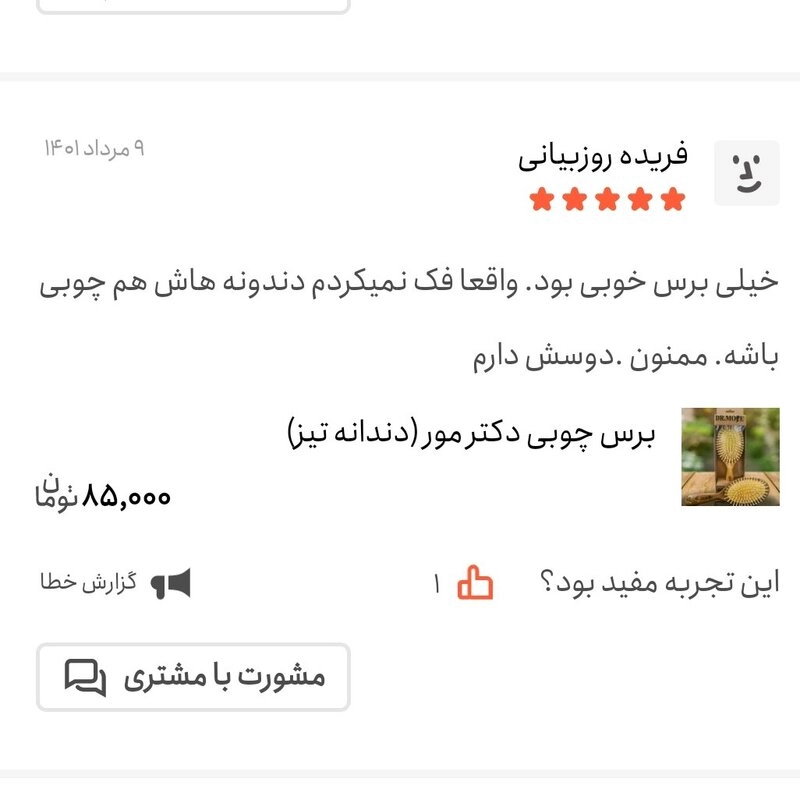Report an error on this review
Viewport: 800px width, 800px height.
(x=115, y=582)
